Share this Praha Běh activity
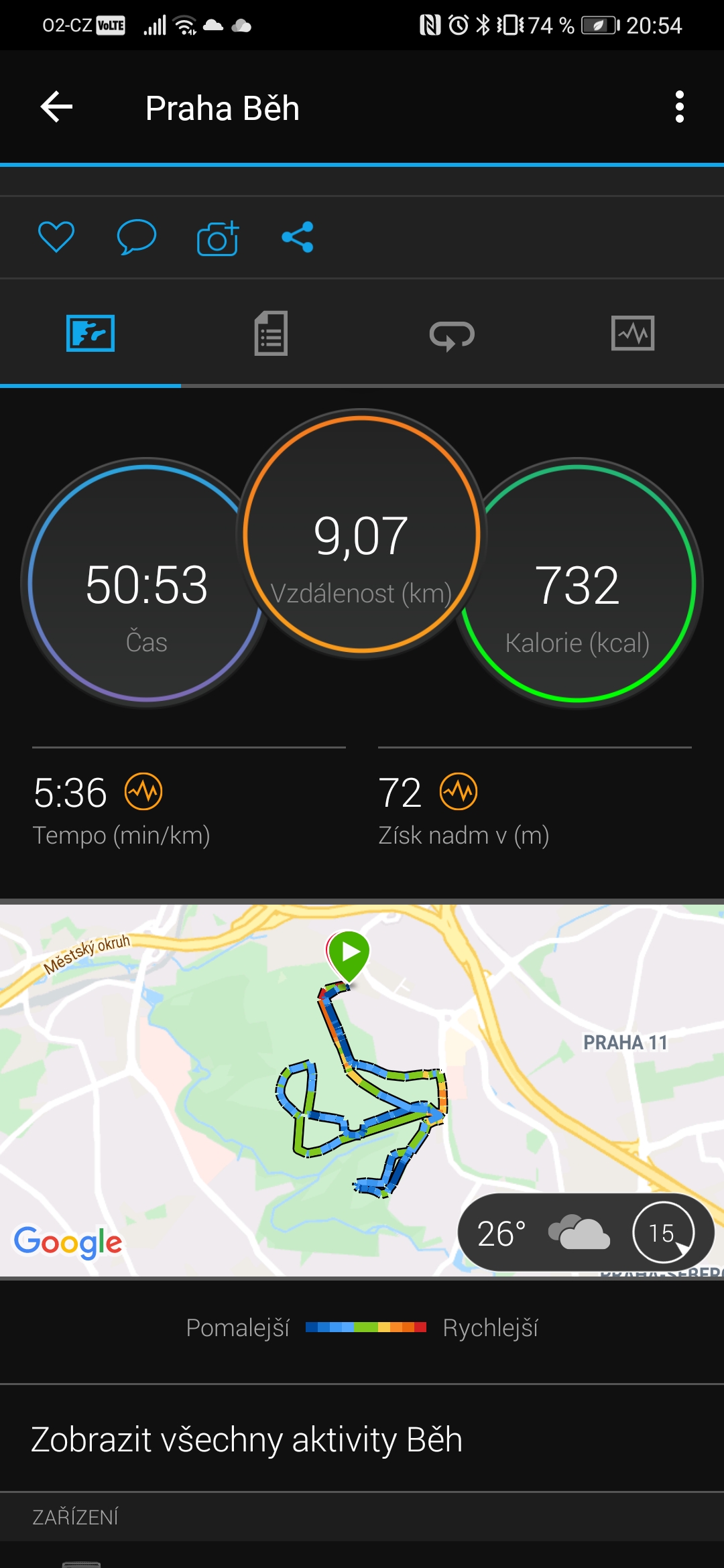 pyautogui.click(x=298, y=237)
